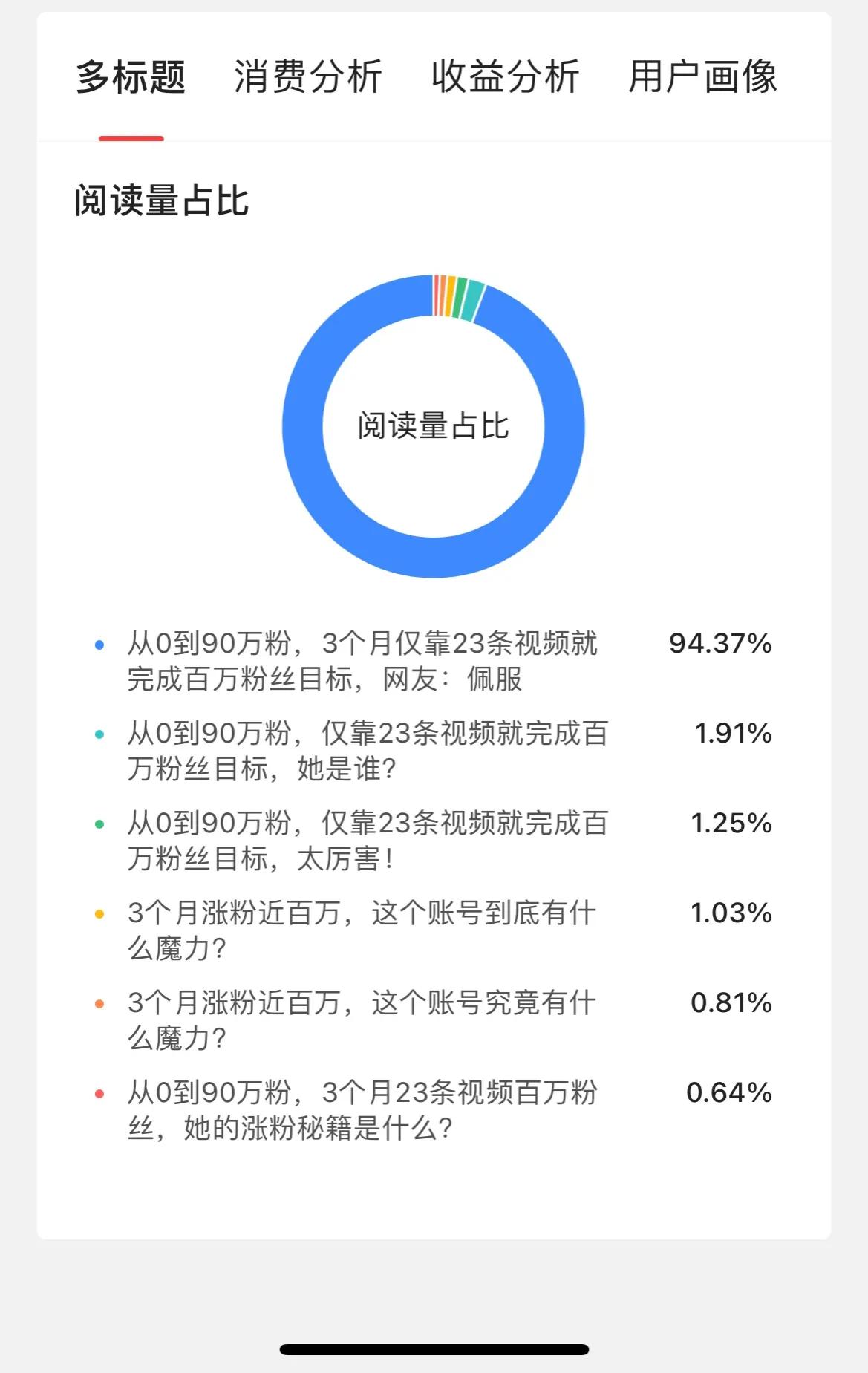Viewport: 868px width, 1373px height.
Task: Click the teal legend dot beside 1.91% entry
Action: [x=99, y=734]
